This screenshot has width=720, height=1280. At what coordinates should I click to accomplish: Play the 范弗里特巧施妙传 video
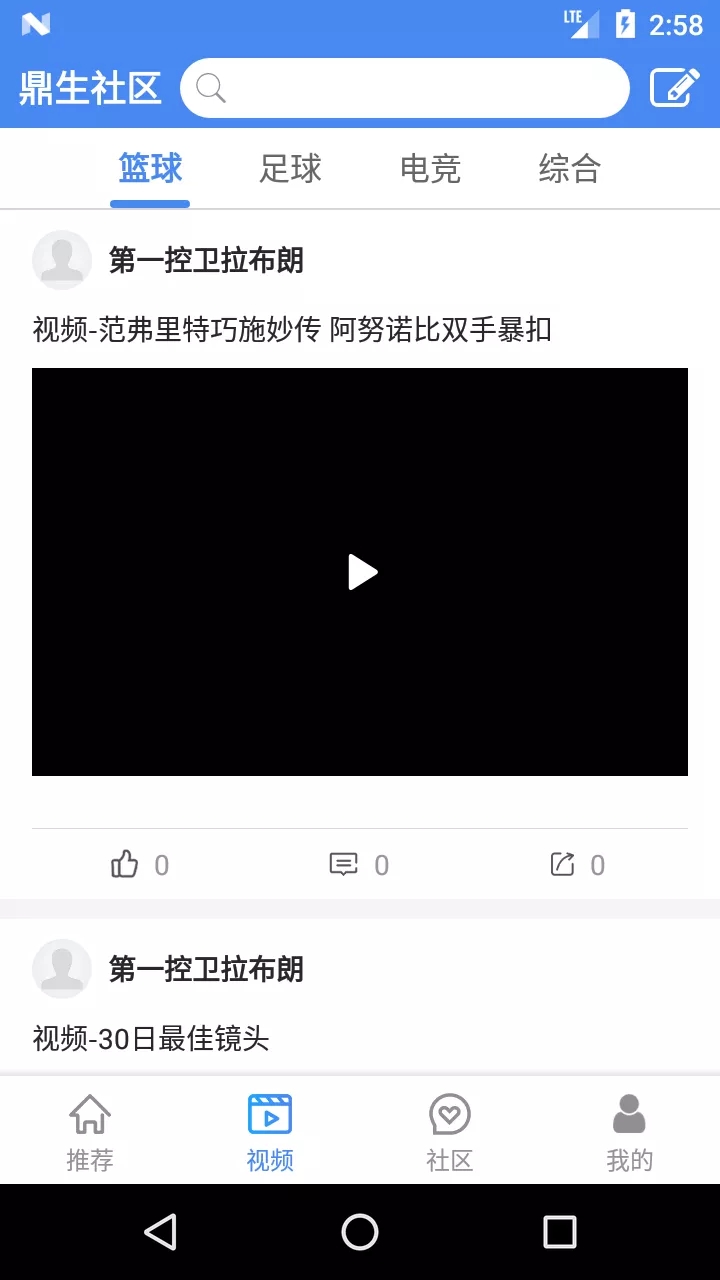pyautogui.click(x=361, y=572)
